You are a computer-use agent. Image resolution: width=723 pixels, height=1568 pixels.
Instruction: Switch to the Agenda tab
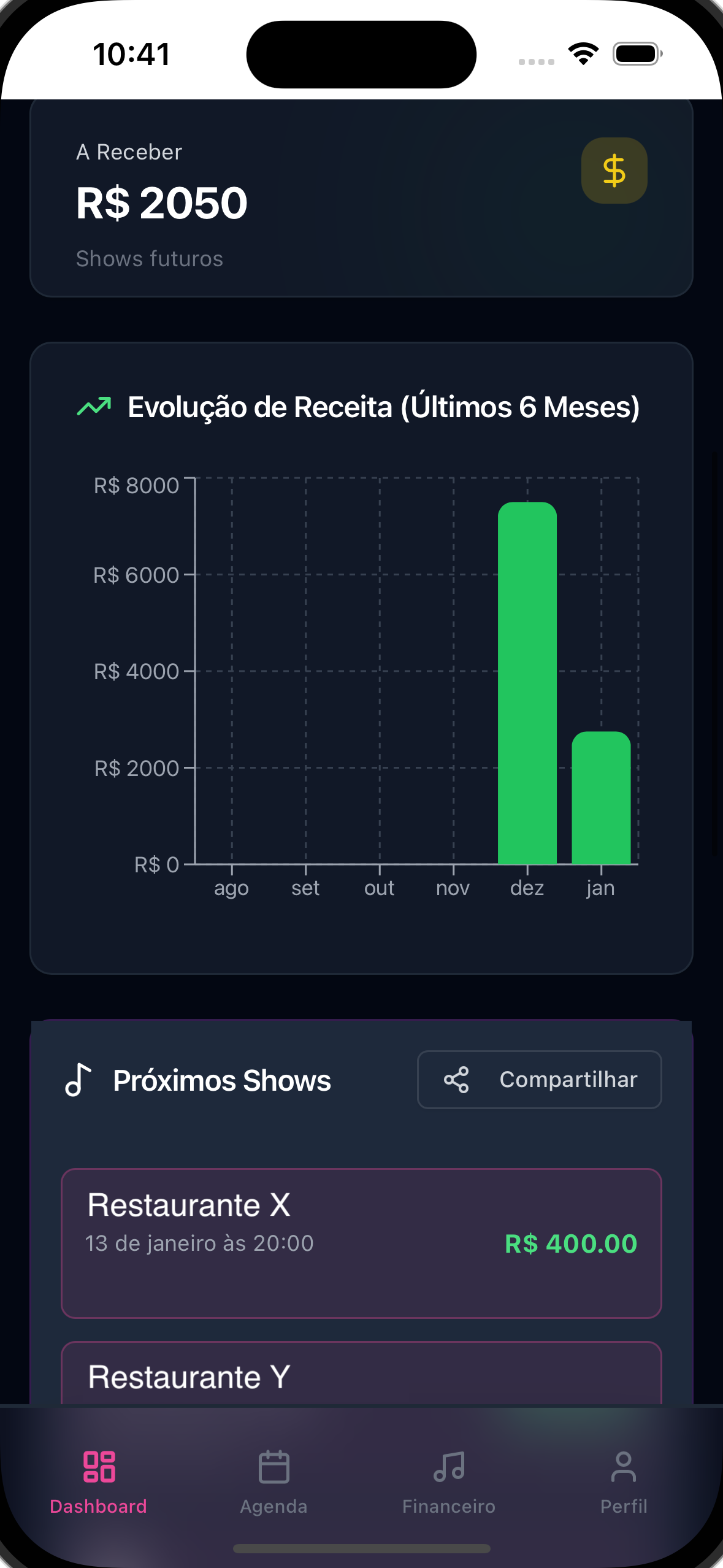(274, 1506)
